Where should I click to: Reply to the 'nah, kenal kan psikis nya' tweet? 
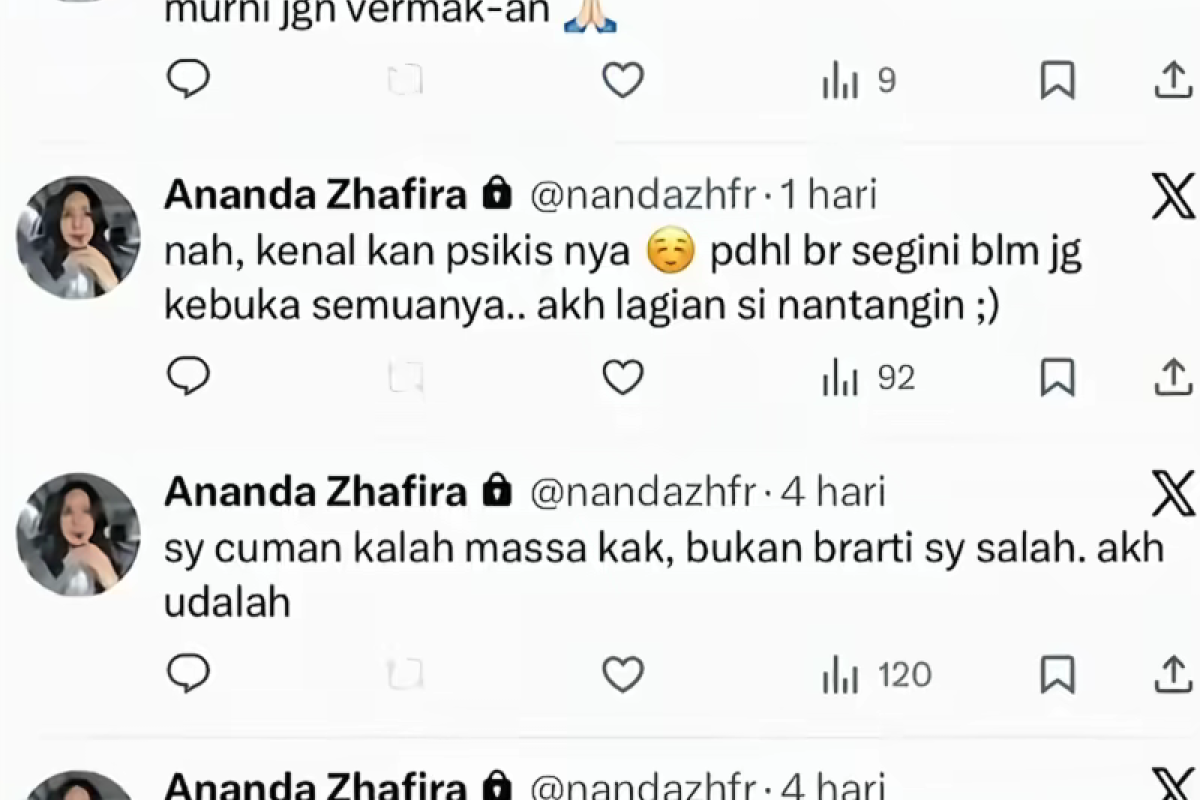tap(187, 376)
